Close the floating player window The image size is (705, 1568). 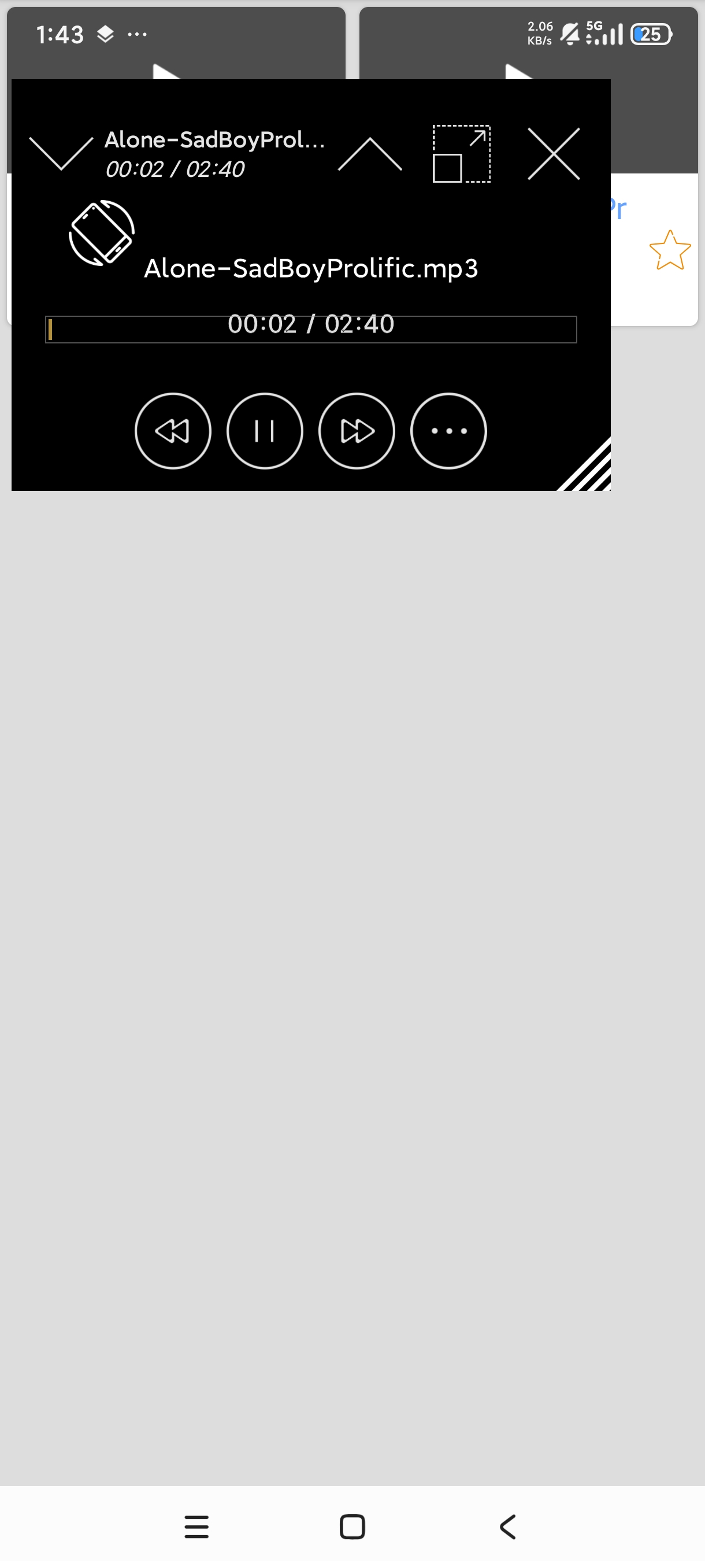pyautogui.click(x=553, y=154)
